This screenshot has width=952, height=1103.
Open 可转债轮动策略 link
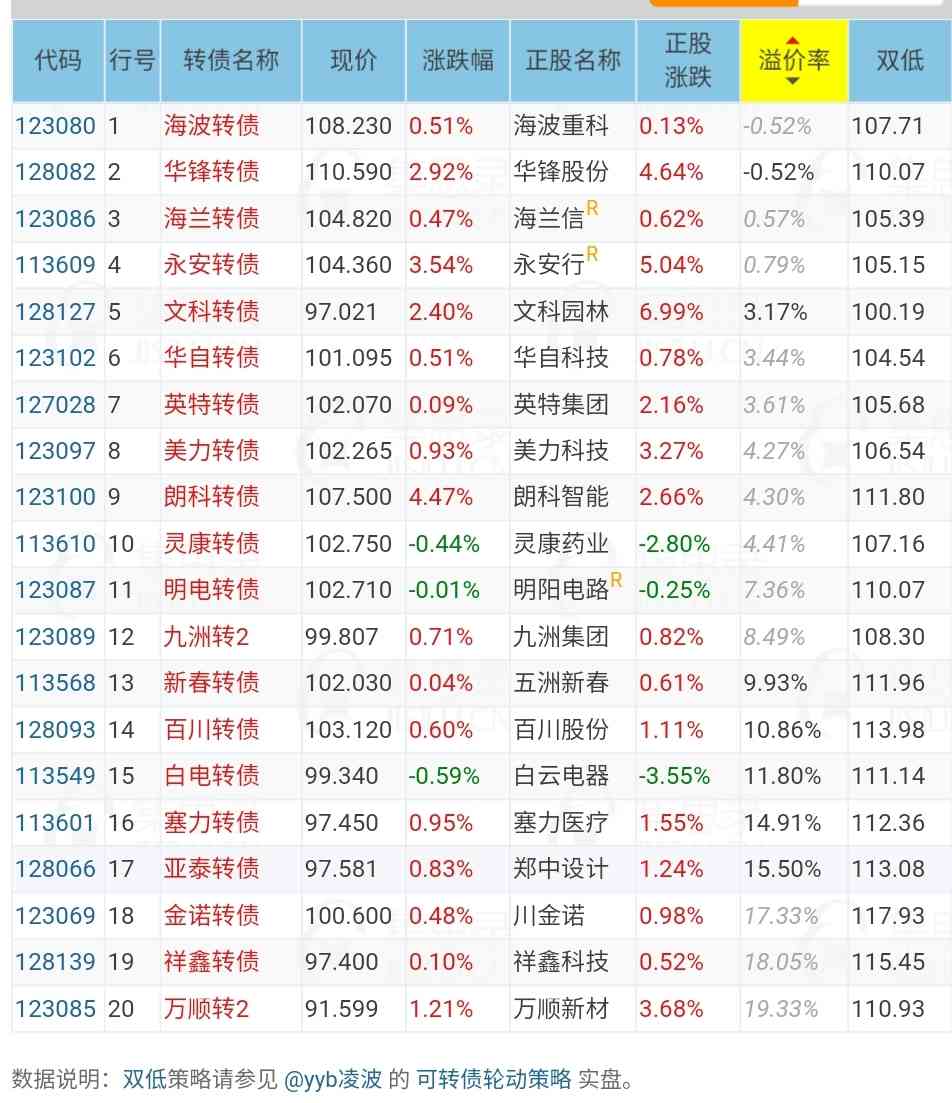(494, 1079)
